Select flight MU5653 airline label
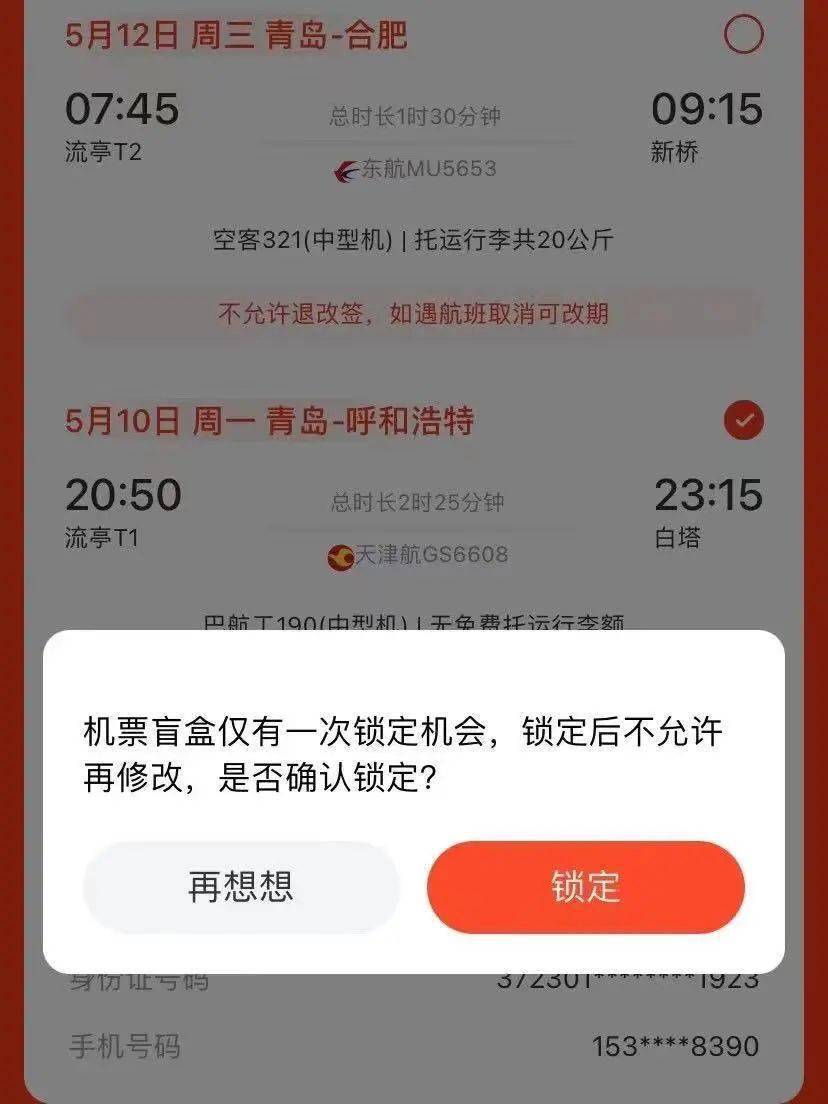 click(x=428, y=168)
